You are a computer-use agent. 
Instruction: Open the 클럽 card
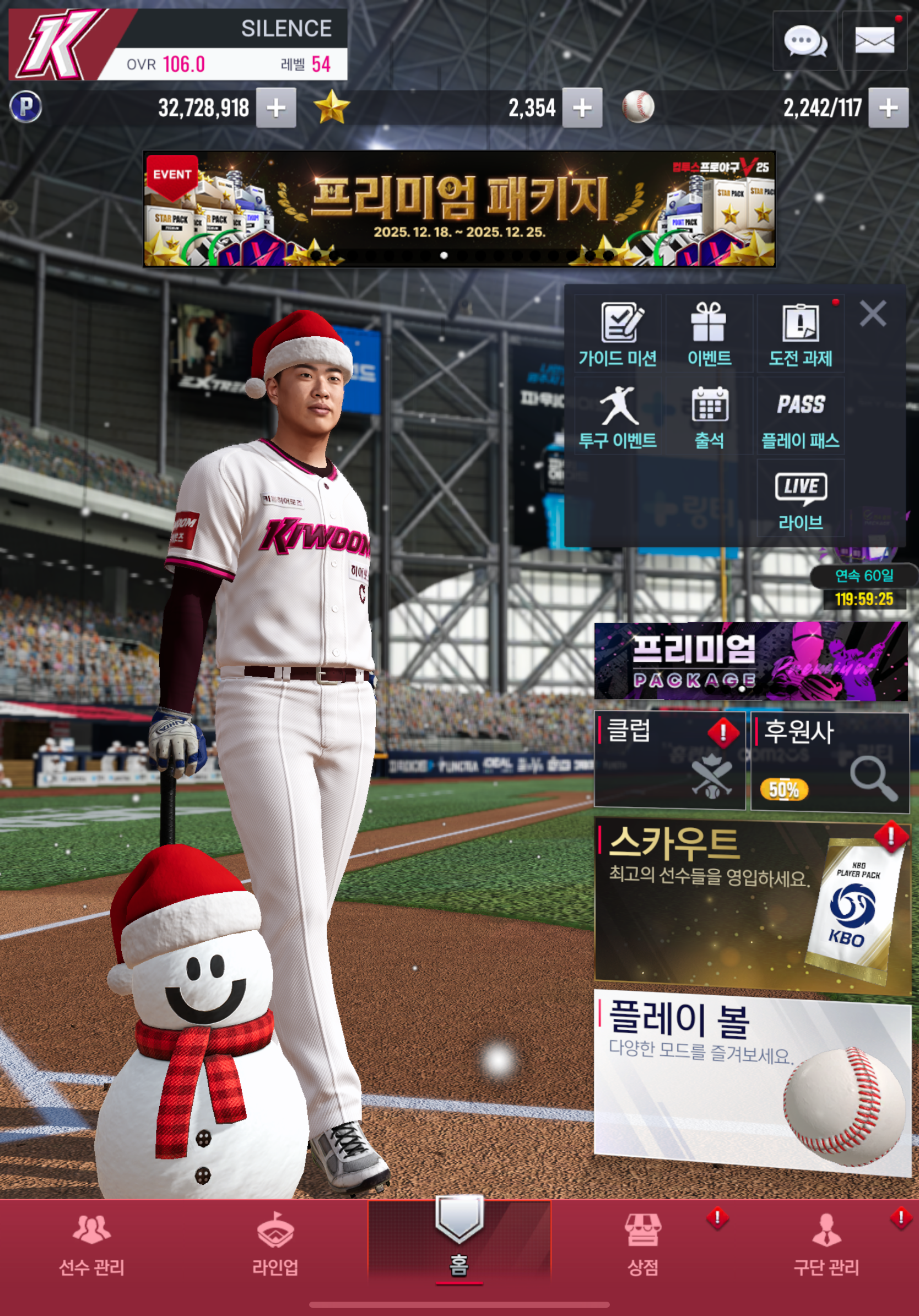click(669, 760)
